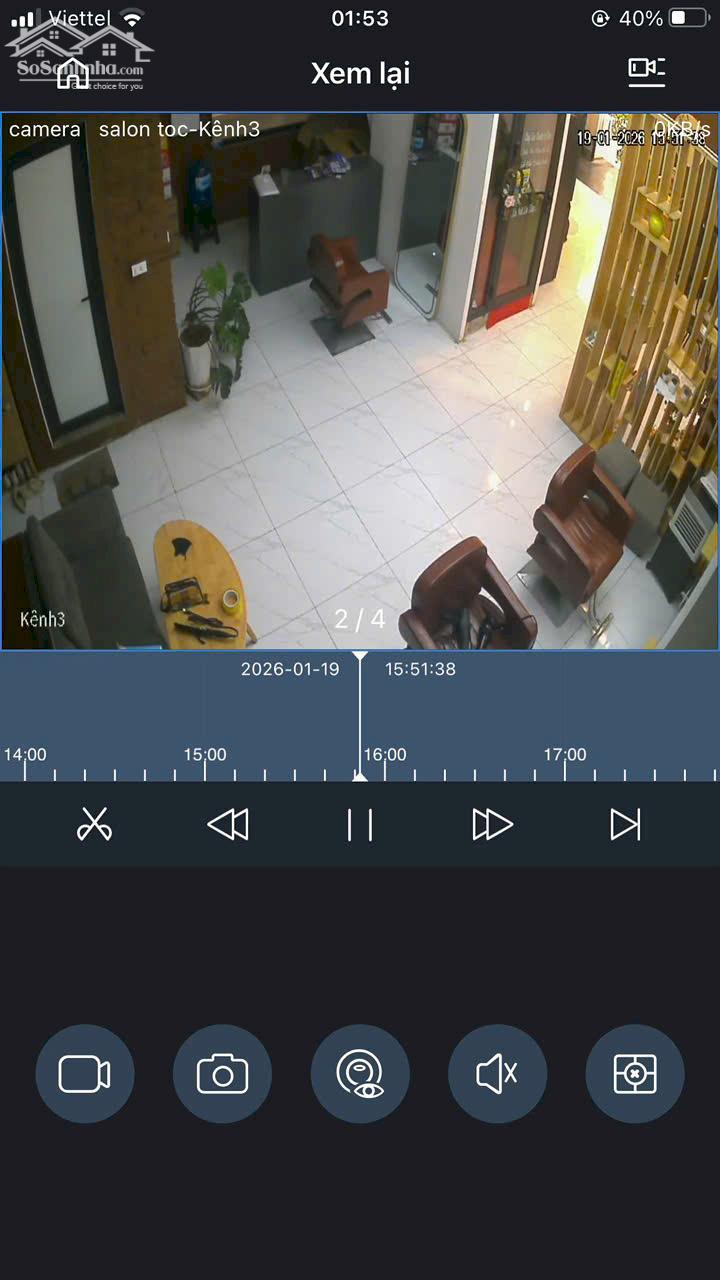This screenshot has height=1280, width=720.
Task: Rewind the playback
Action: (227, 824)
